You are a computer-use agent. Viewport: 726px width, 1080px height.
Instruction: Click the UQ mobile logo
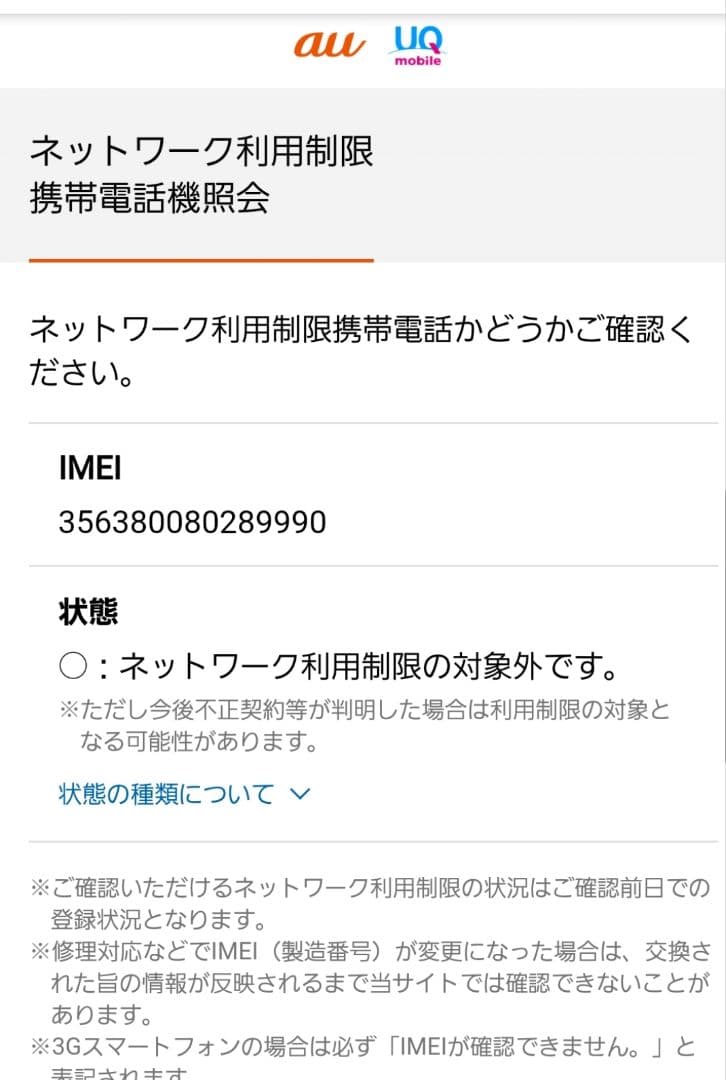coord(416,45)
